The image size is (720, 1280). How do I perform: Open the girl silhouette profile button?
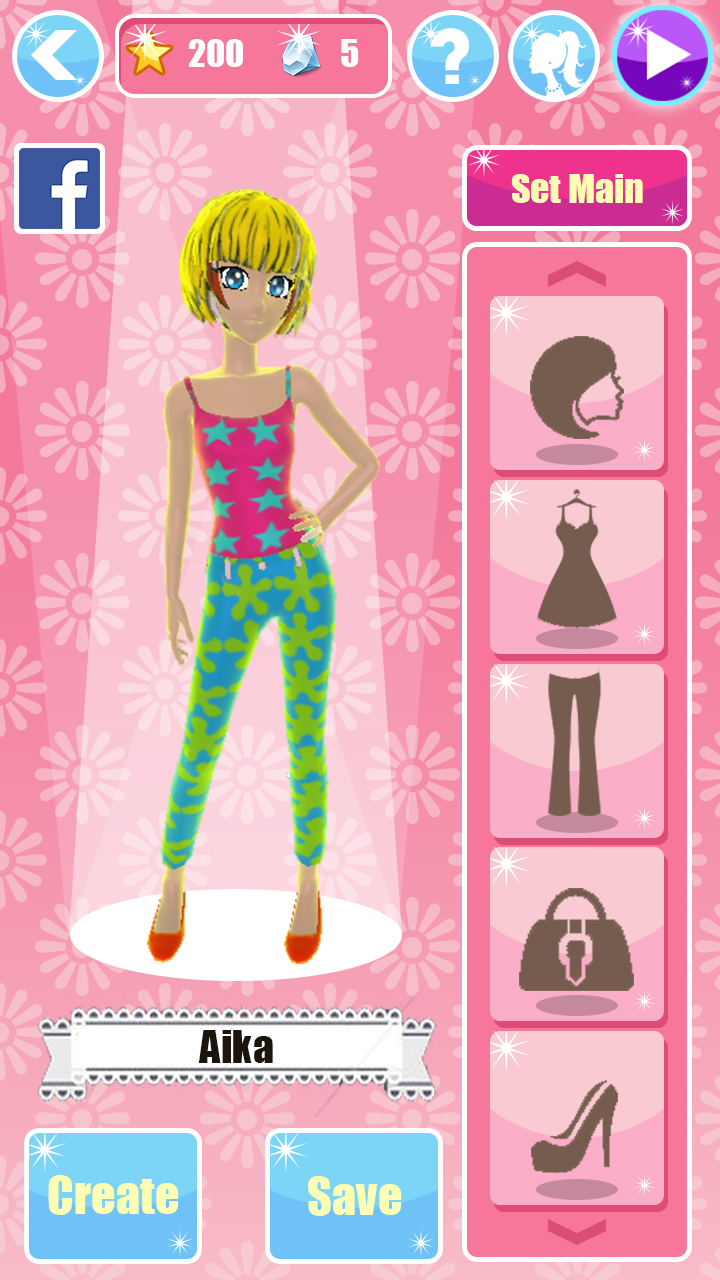pos(553,56)
